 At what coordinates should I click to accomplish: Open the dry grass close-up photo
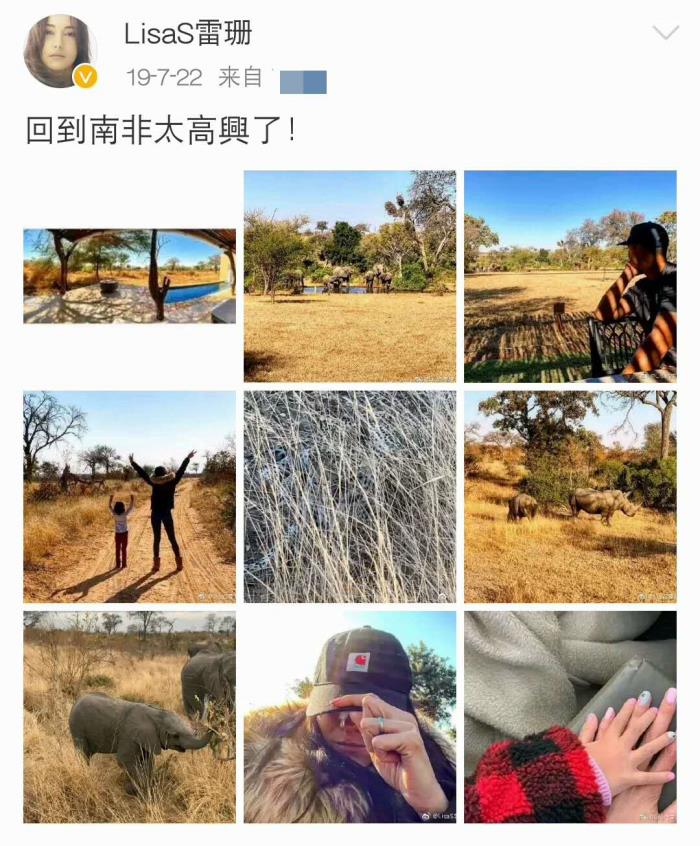pyautogui.click(x=350, y=496)
